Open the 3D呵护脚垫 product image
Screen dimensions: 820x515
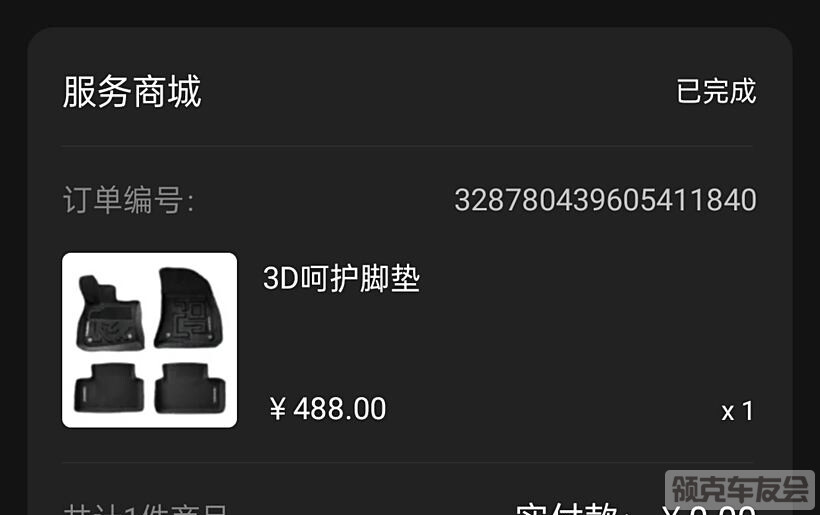click(150, 340)
